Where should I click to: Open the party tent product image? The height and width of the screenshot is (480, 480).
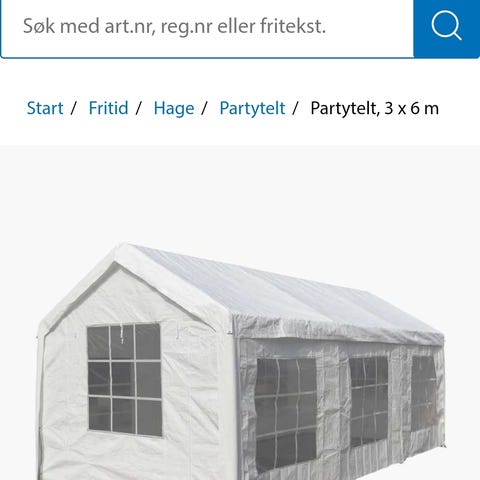click(240, 362)
